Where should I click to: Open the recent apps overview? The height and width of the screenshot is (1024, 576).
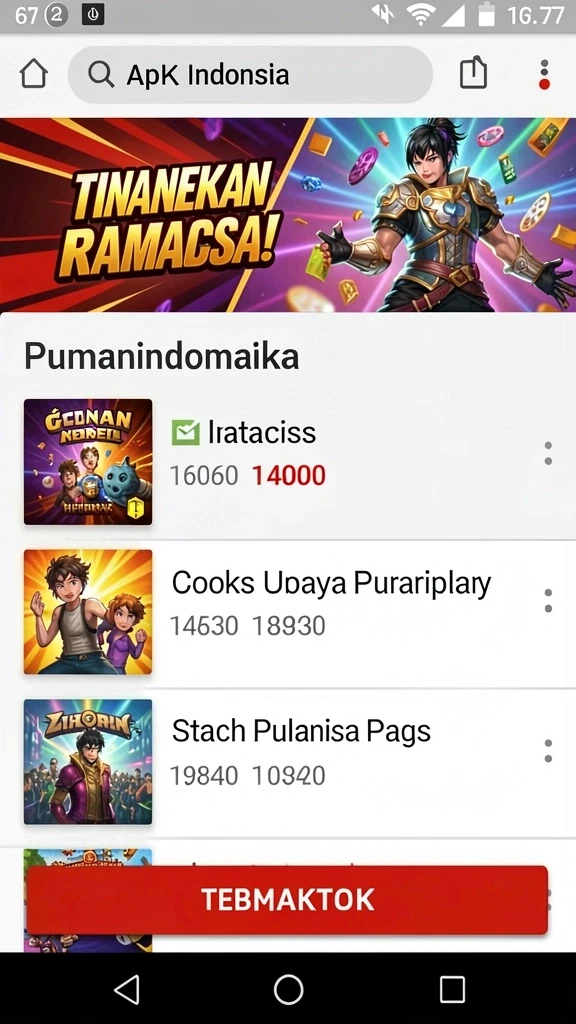point(452,989)
